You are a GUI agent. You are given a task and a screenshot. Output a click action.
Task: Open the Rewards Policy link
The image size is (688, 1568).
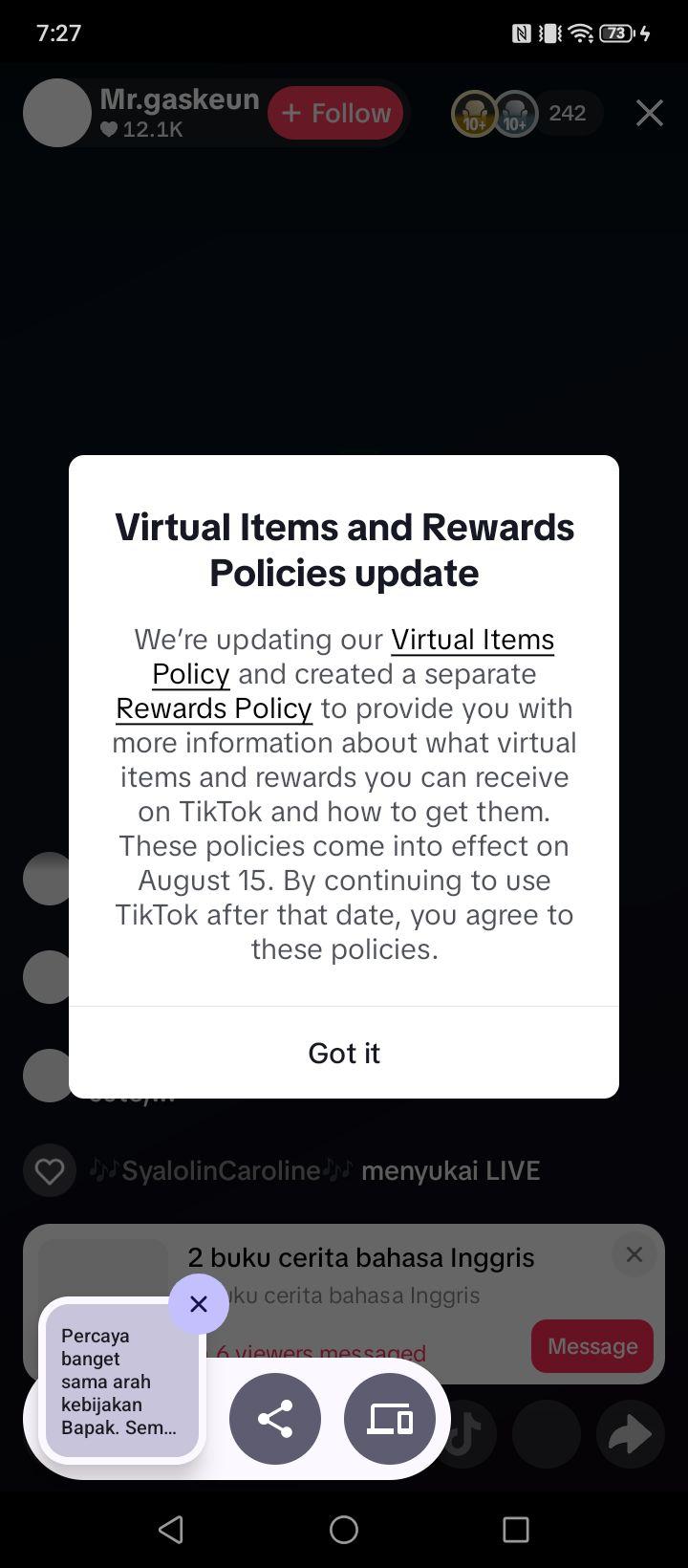(214, 708)
